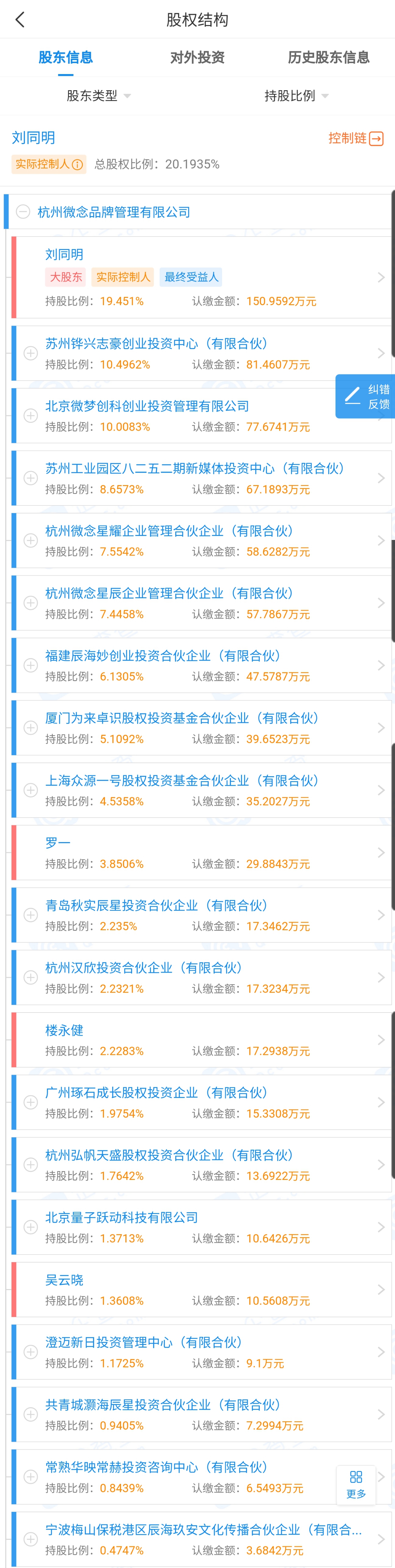Open the 纠错反馈 feedback button
The width and height of the screenshot is (395, 1568).
[x=366, y=397]
